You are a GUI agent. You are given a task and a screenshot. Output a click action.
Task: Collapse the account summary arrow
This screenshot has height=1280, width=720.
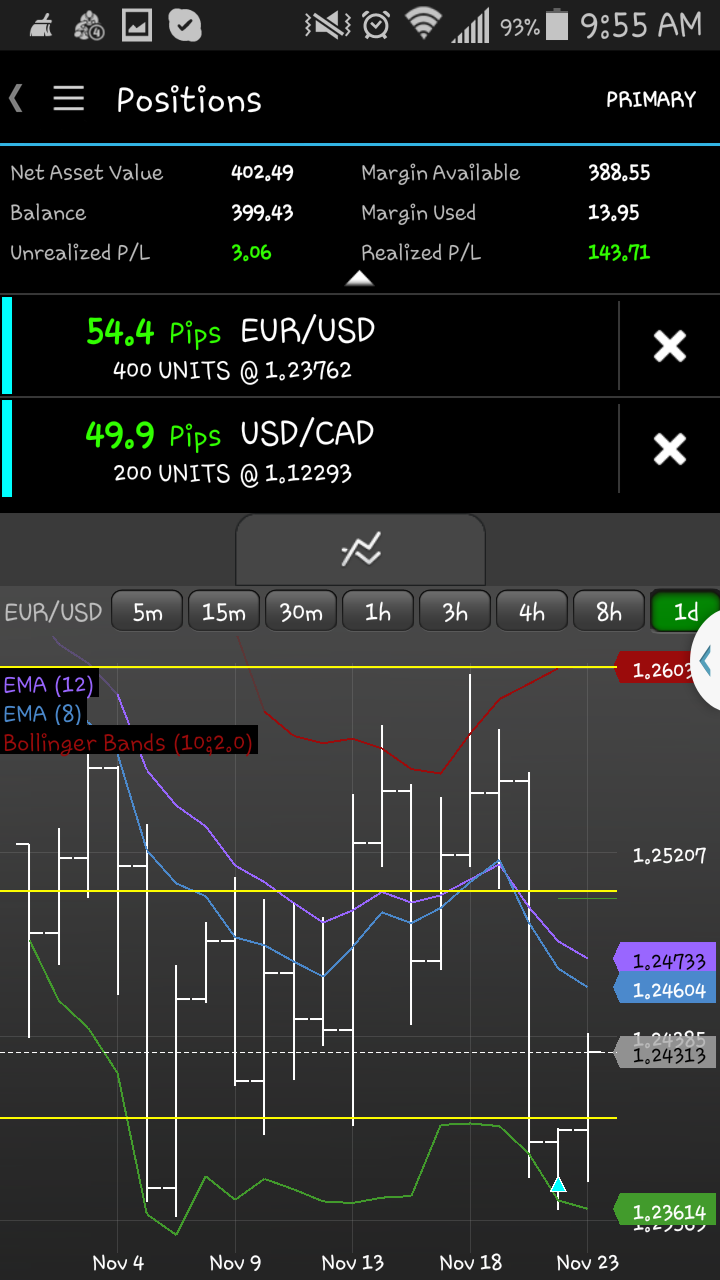coord(359,279)
